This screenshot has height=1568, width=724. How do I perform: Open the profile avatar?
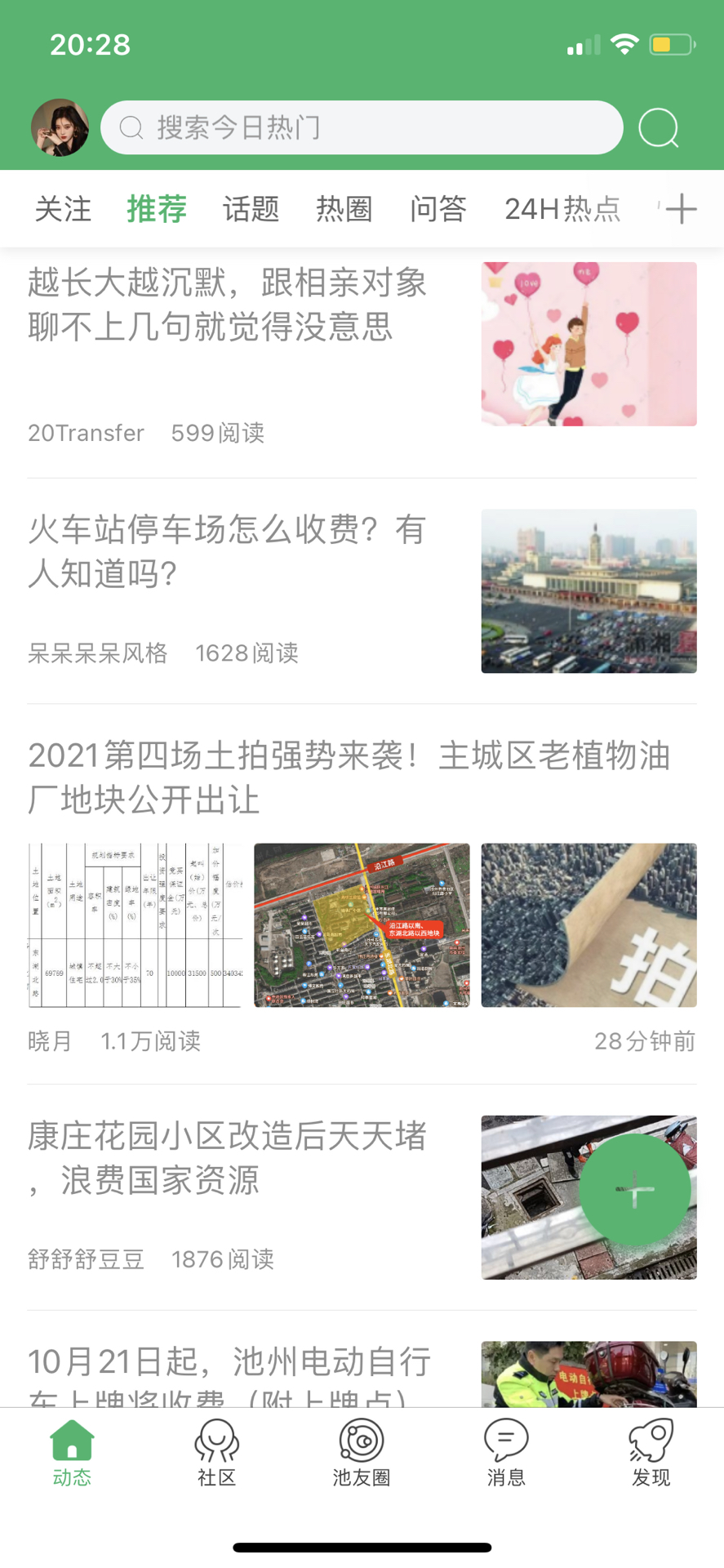(x=60, y=127)
